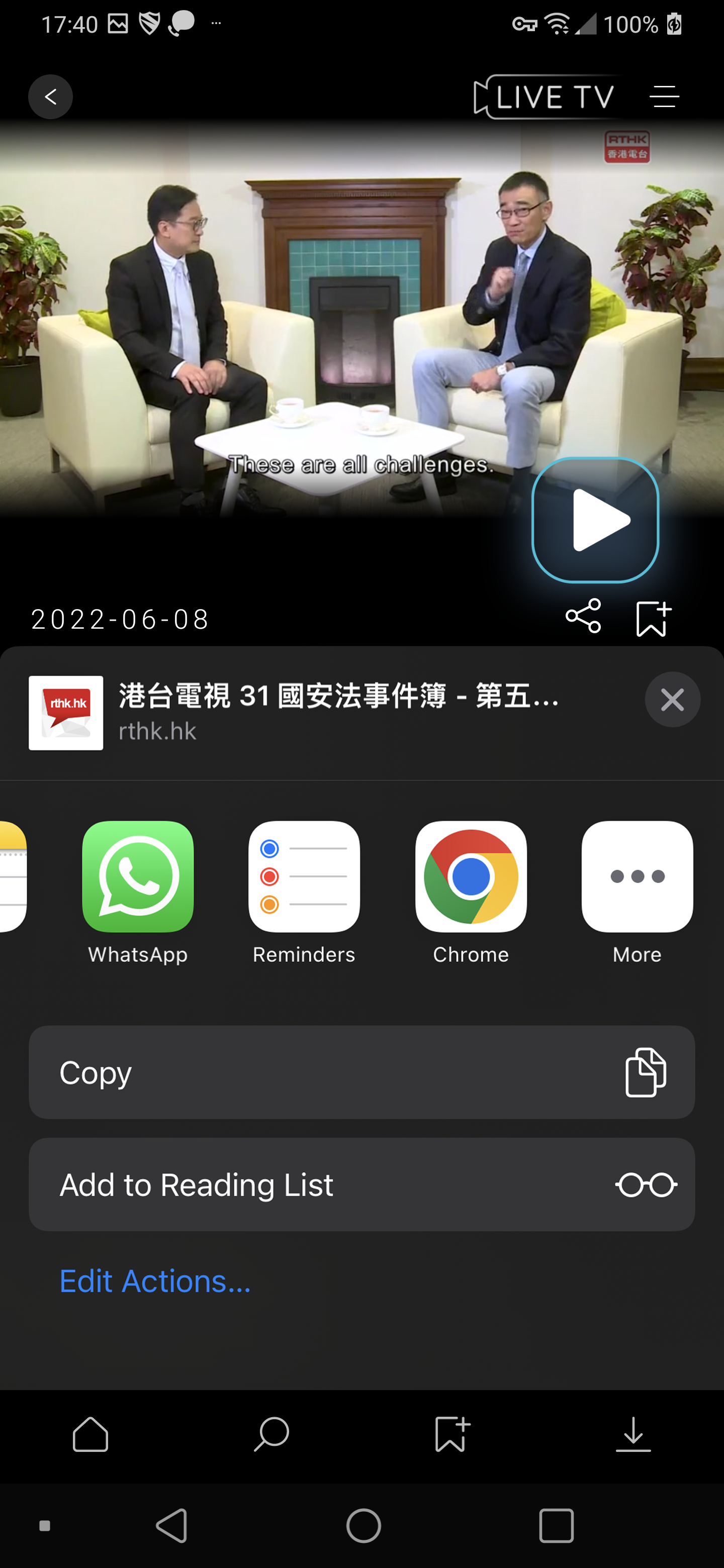This screenshot has width=724, height=1568.
Task: Close the share sheet
Action: click(x=672, y=700)
